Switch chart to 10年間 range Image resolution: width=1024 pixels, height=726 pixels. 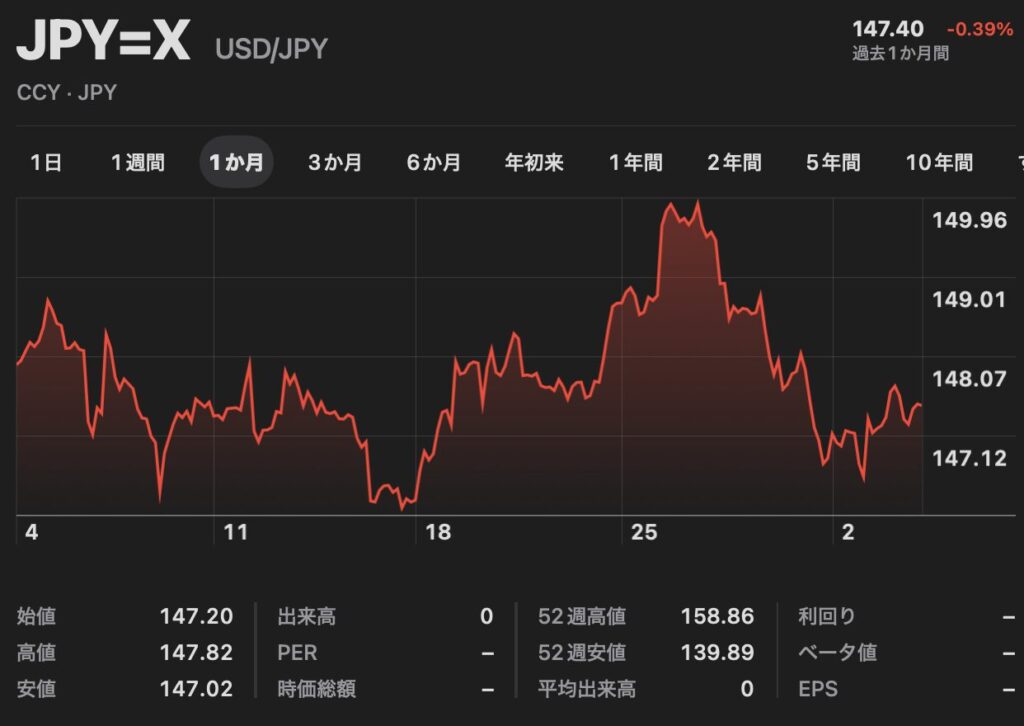point(939,163)
